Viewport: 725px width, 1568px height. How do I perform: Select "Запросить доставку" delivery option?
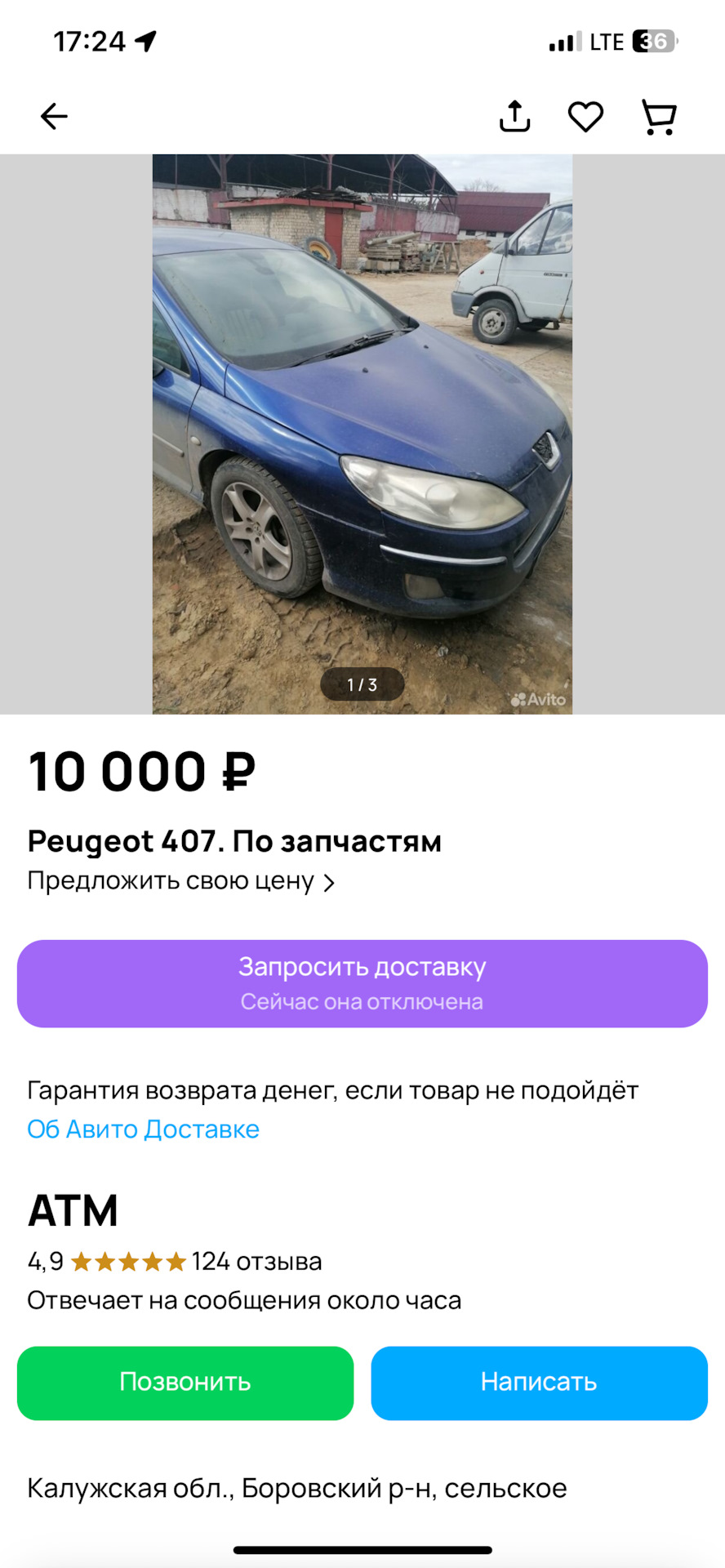(362, 982)
